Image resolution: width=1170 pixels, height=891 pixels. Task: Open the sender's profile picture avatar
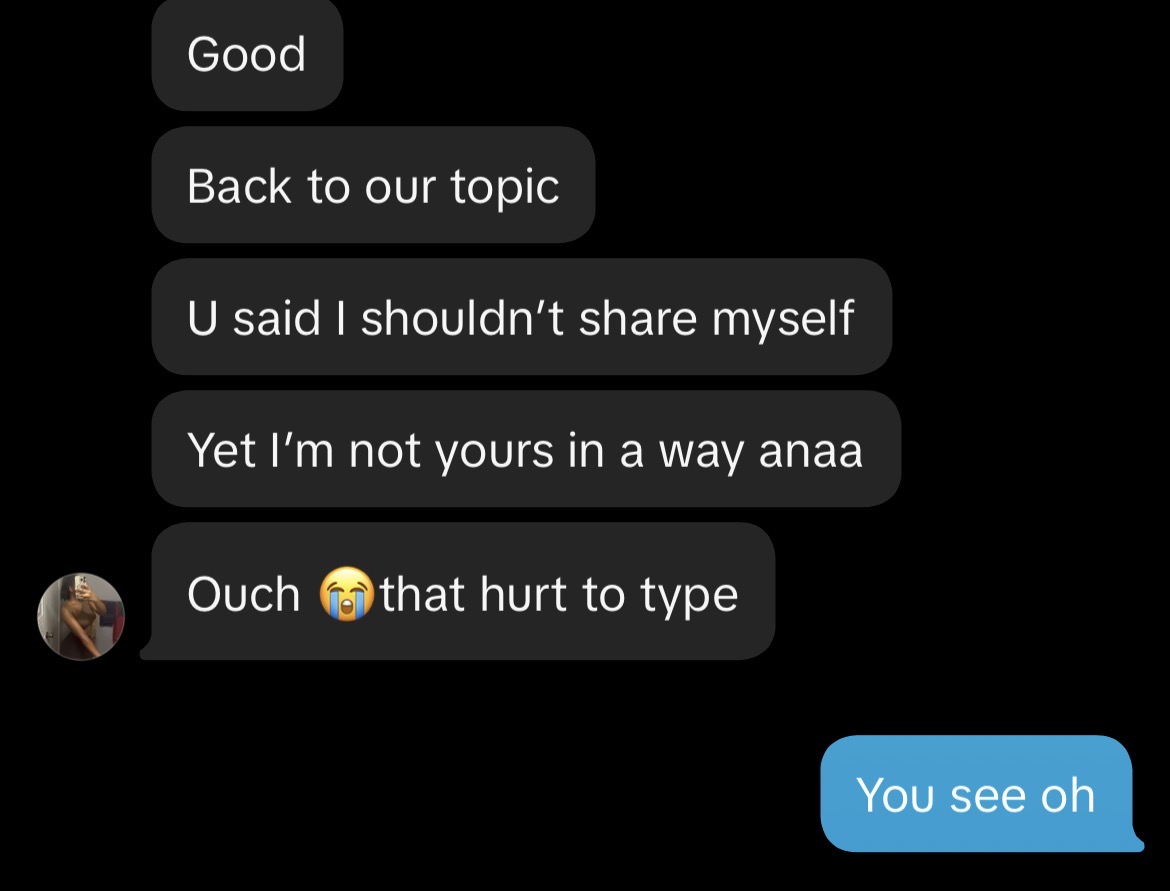81,616
